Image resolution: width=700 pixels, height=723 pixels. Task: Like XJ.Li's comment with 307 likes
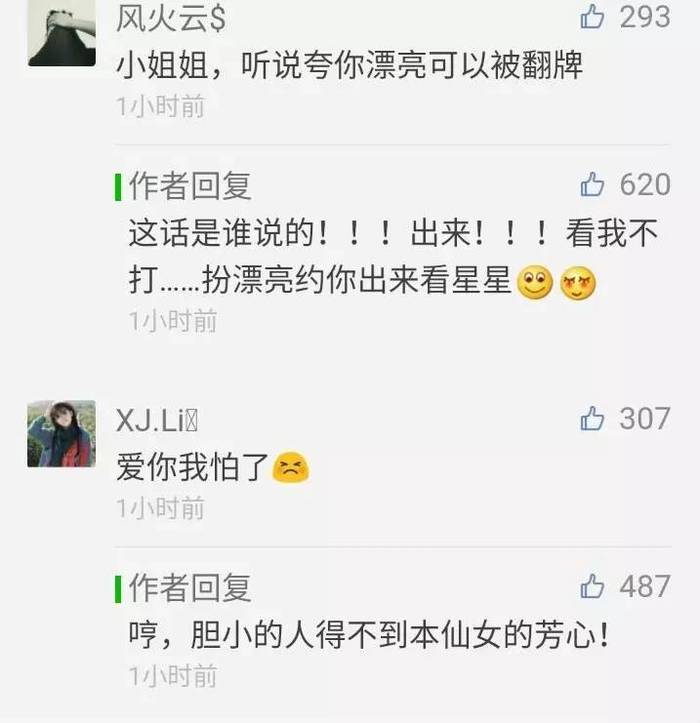593,419
